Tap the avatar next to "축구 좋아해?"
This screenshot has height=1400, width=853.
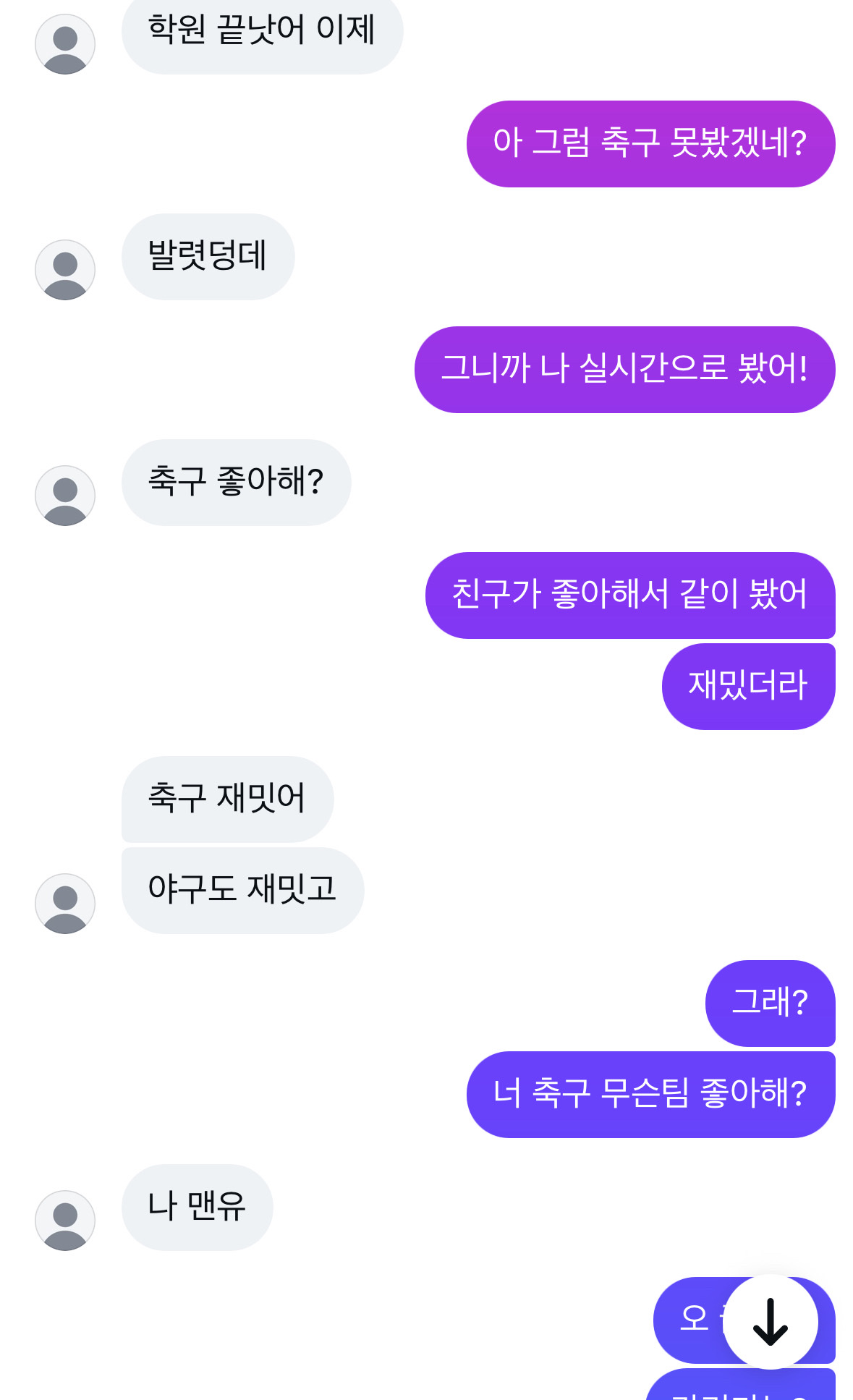click(65, 496)
